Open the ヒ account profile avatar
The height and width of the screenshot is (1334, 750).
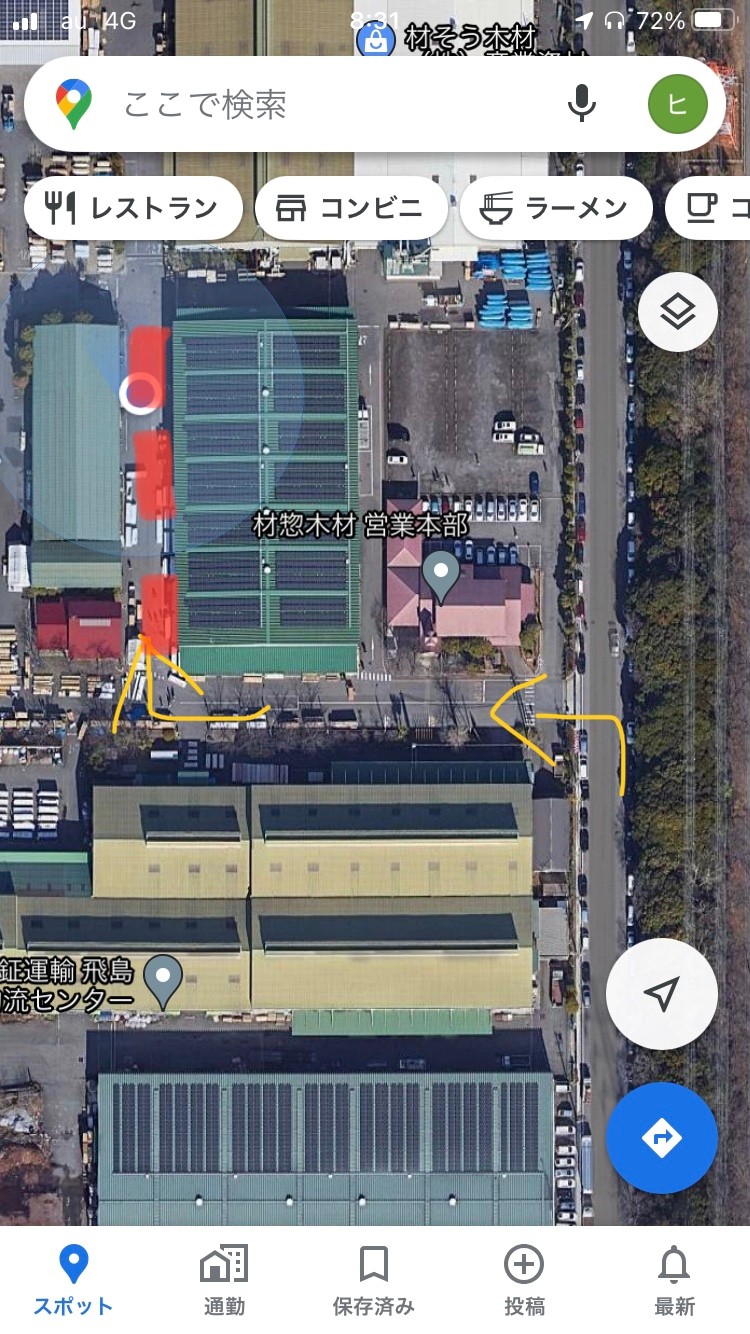point(677,104)
